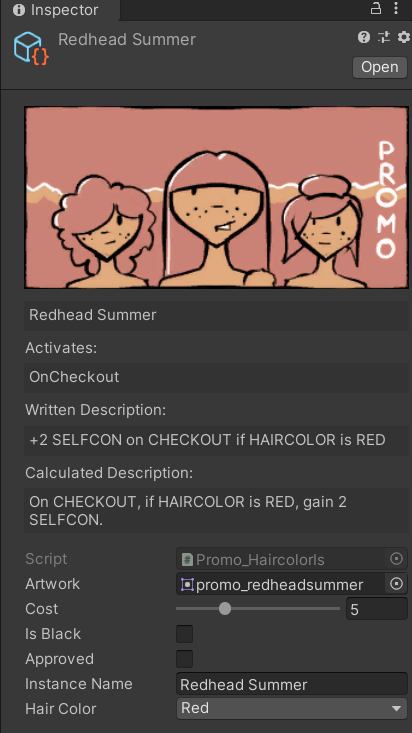
Task: Toggle the Inspector lock icon
Action: pos(376,9)
